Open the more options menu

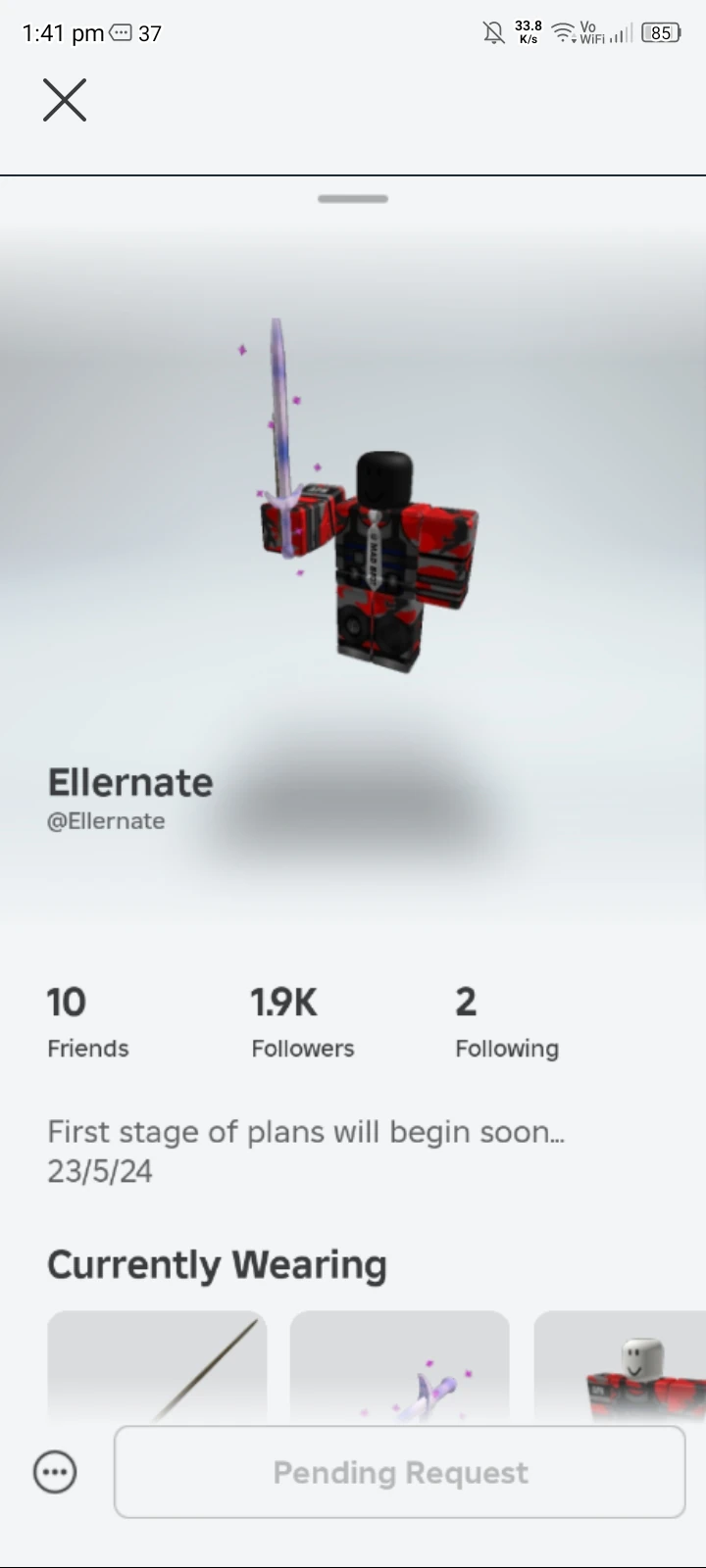coord(55,1472)
